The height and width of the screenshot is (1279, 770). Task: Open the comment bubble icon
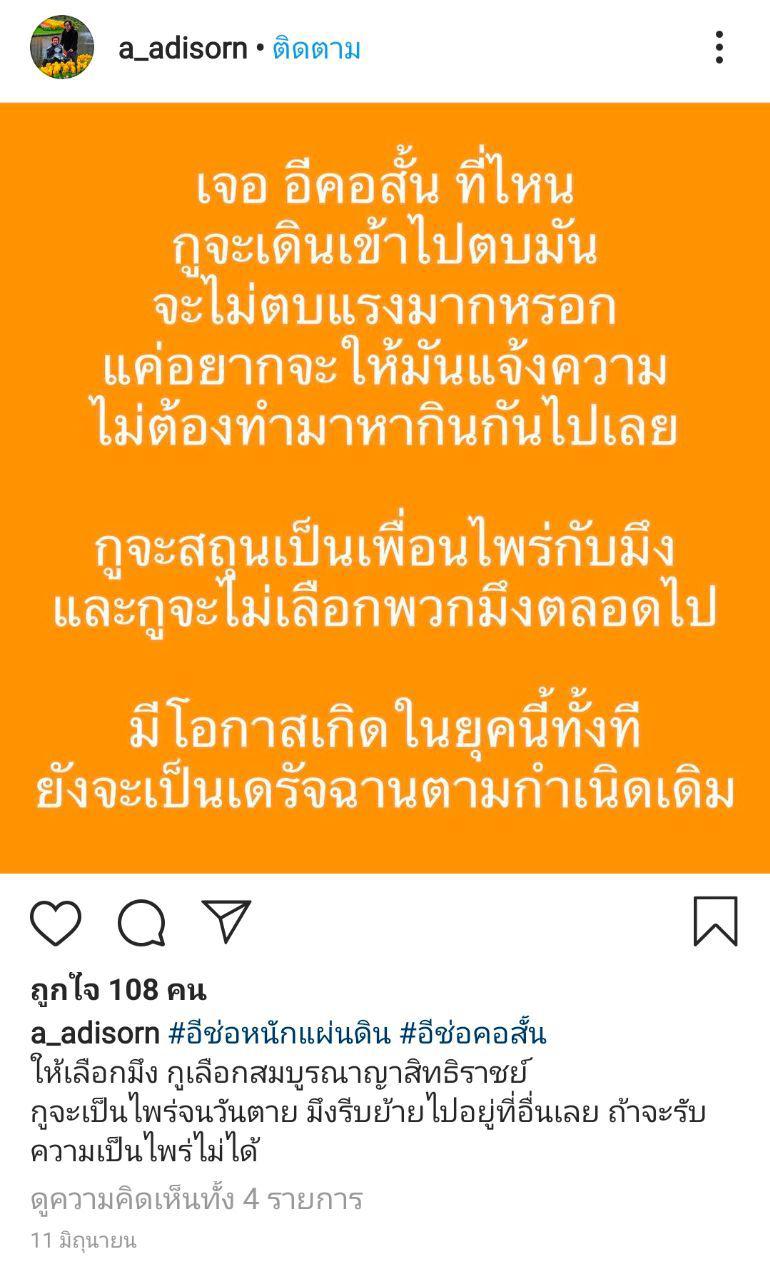pyautogui.click(x=142, y=921)
